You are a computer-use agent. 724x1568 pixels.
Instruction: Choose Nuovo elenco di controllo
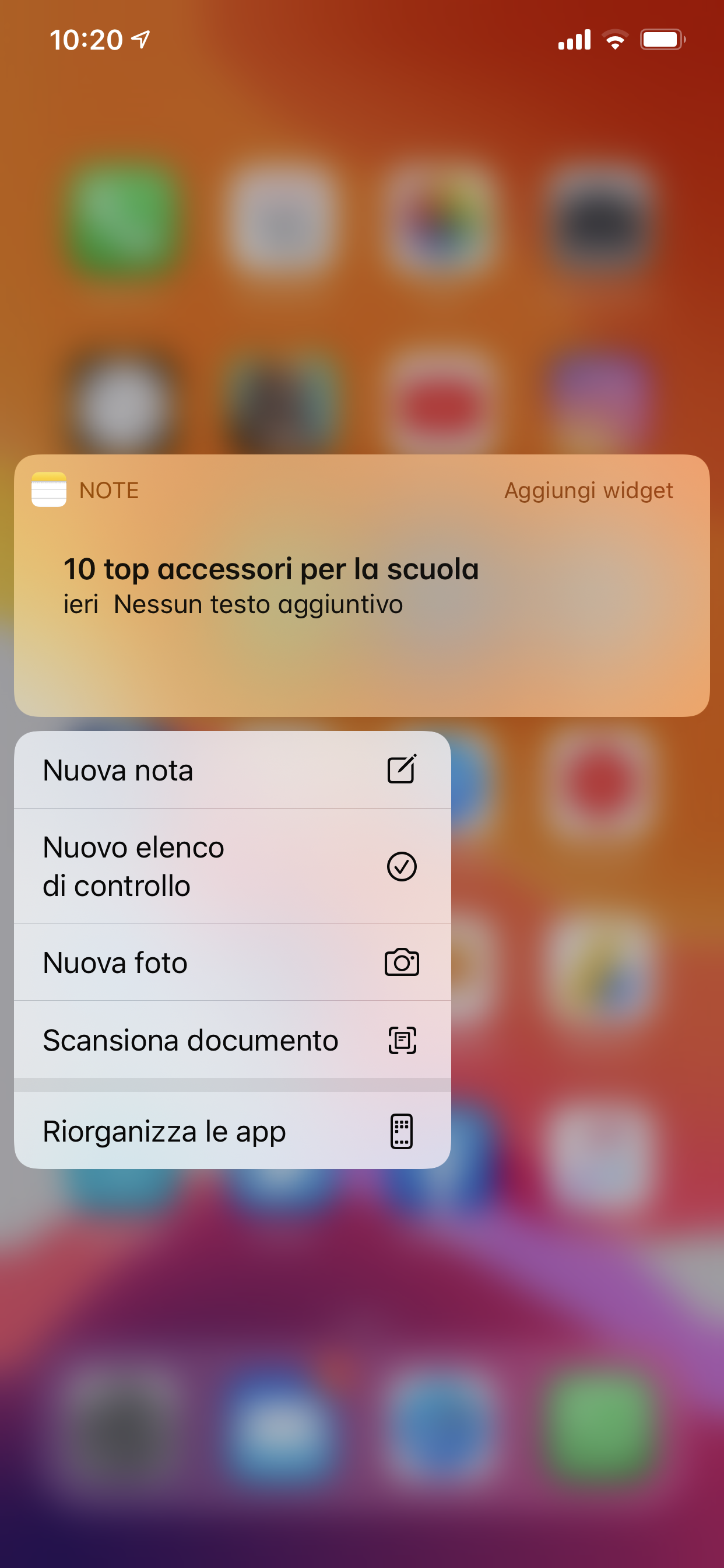232,866
